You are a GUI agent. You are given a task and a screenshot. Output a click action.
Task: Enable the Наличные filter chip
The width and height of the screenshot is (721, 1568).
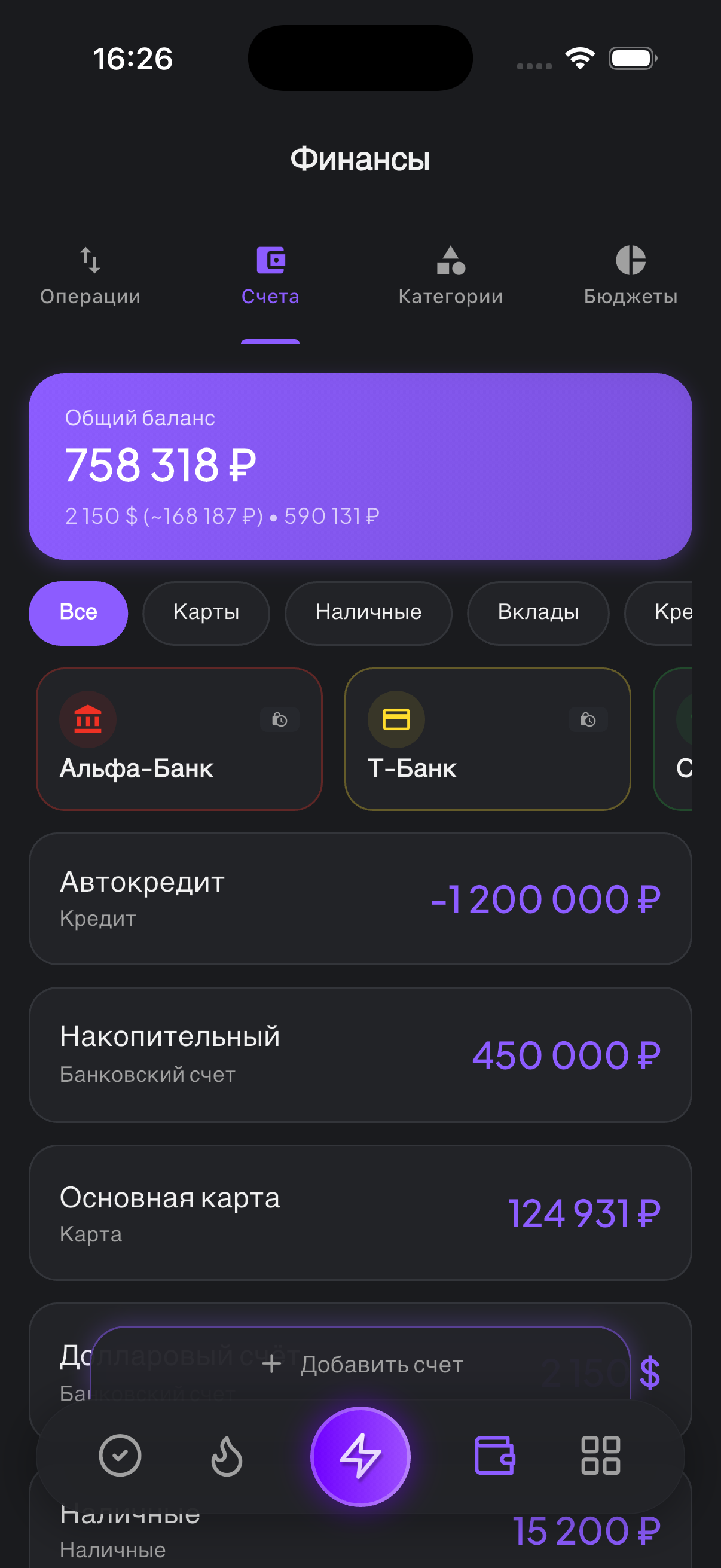[368, 613]
